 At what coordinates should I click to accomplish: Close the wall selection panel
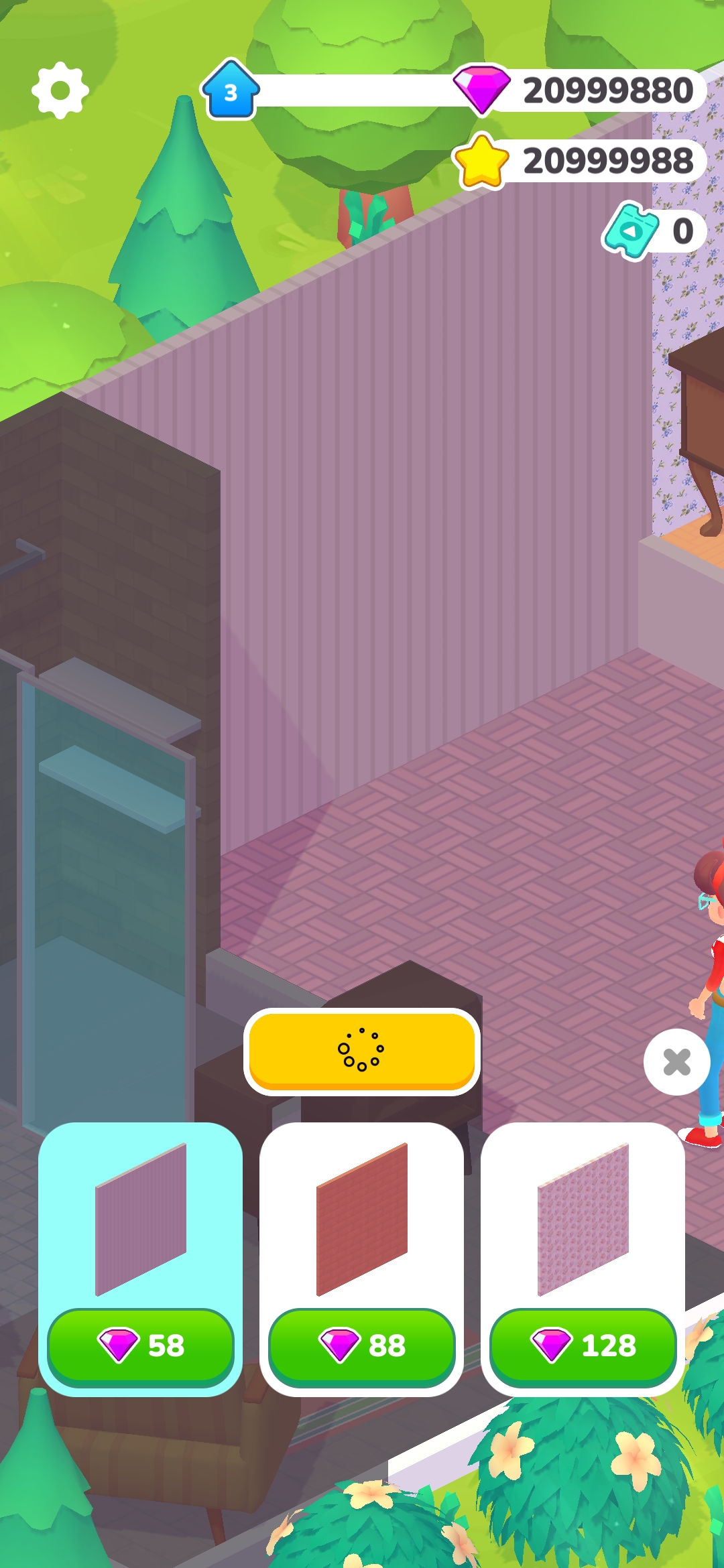(x=676, y=1062)
